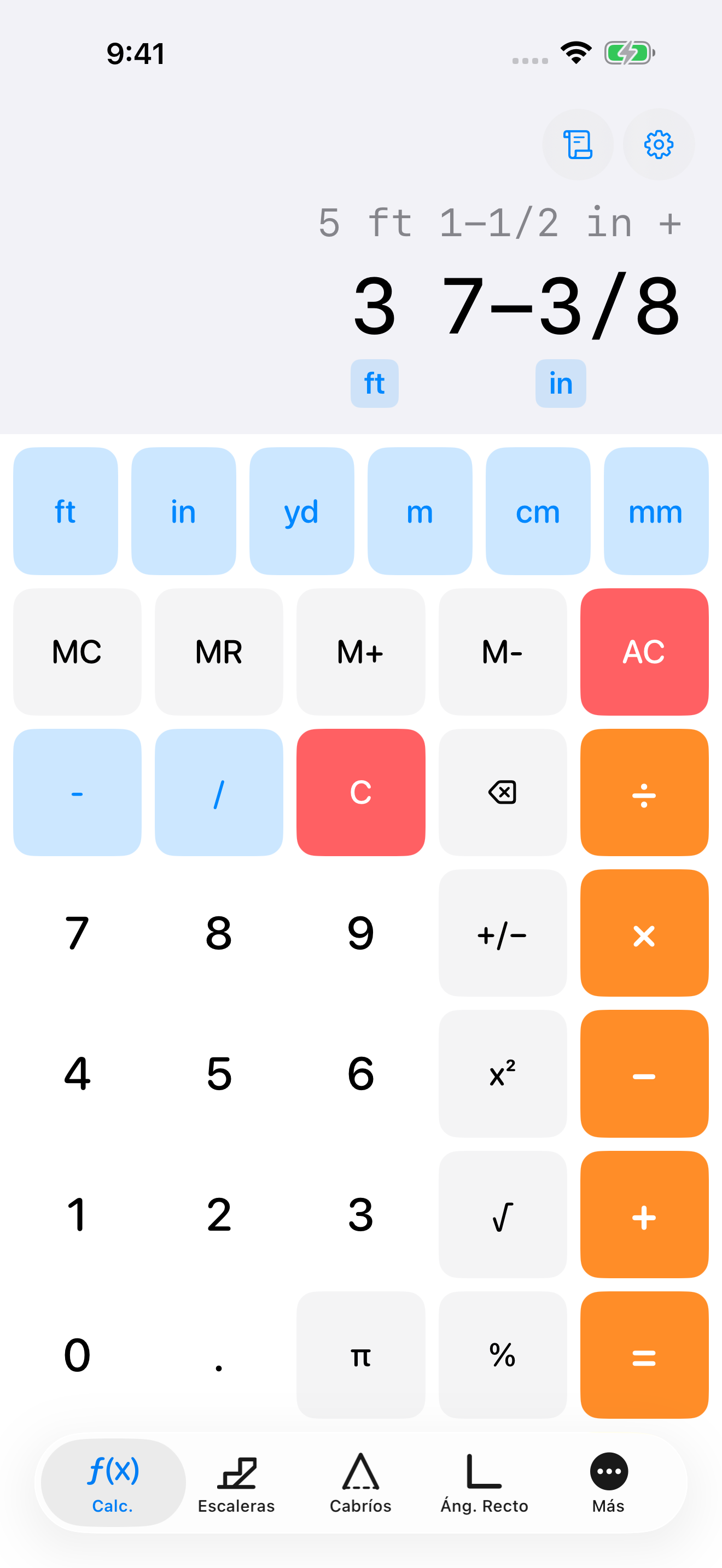Tap the cm unit key
The width and height of the screenshot is (722, 1568).
tap(538, 511)
